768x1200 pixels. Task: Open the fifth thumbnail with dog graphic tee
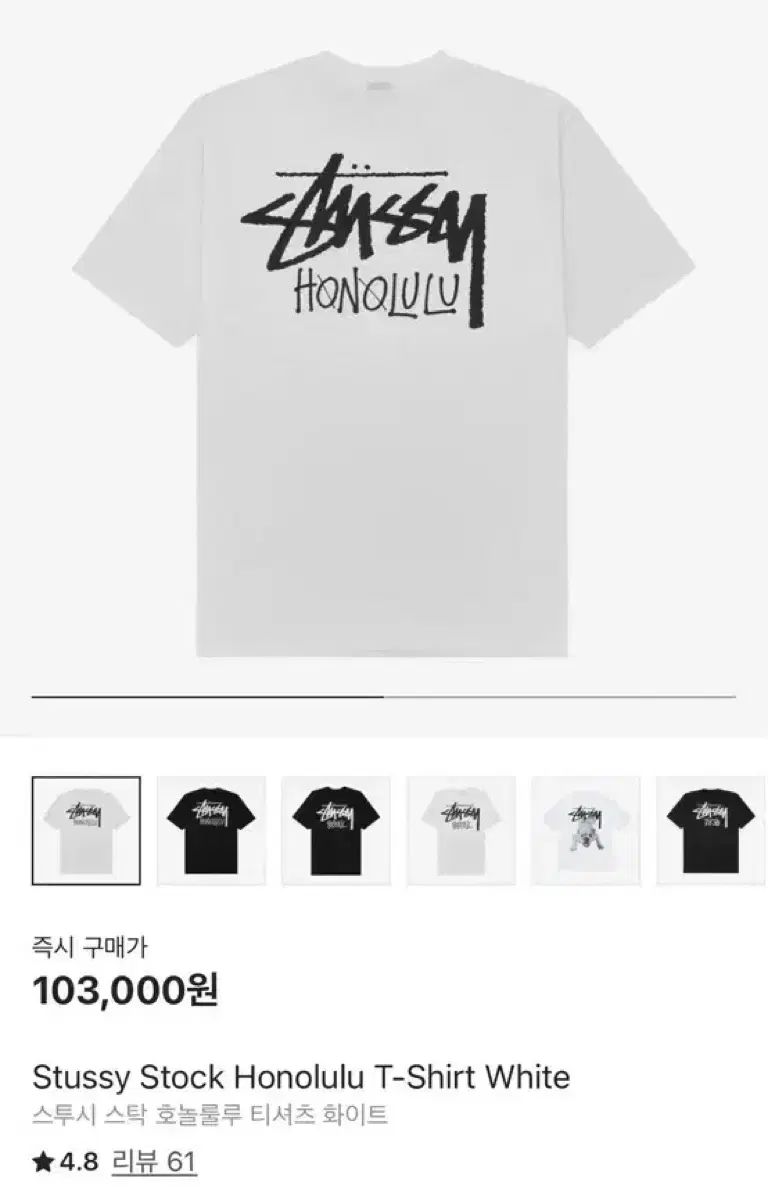tap(586, 830)
